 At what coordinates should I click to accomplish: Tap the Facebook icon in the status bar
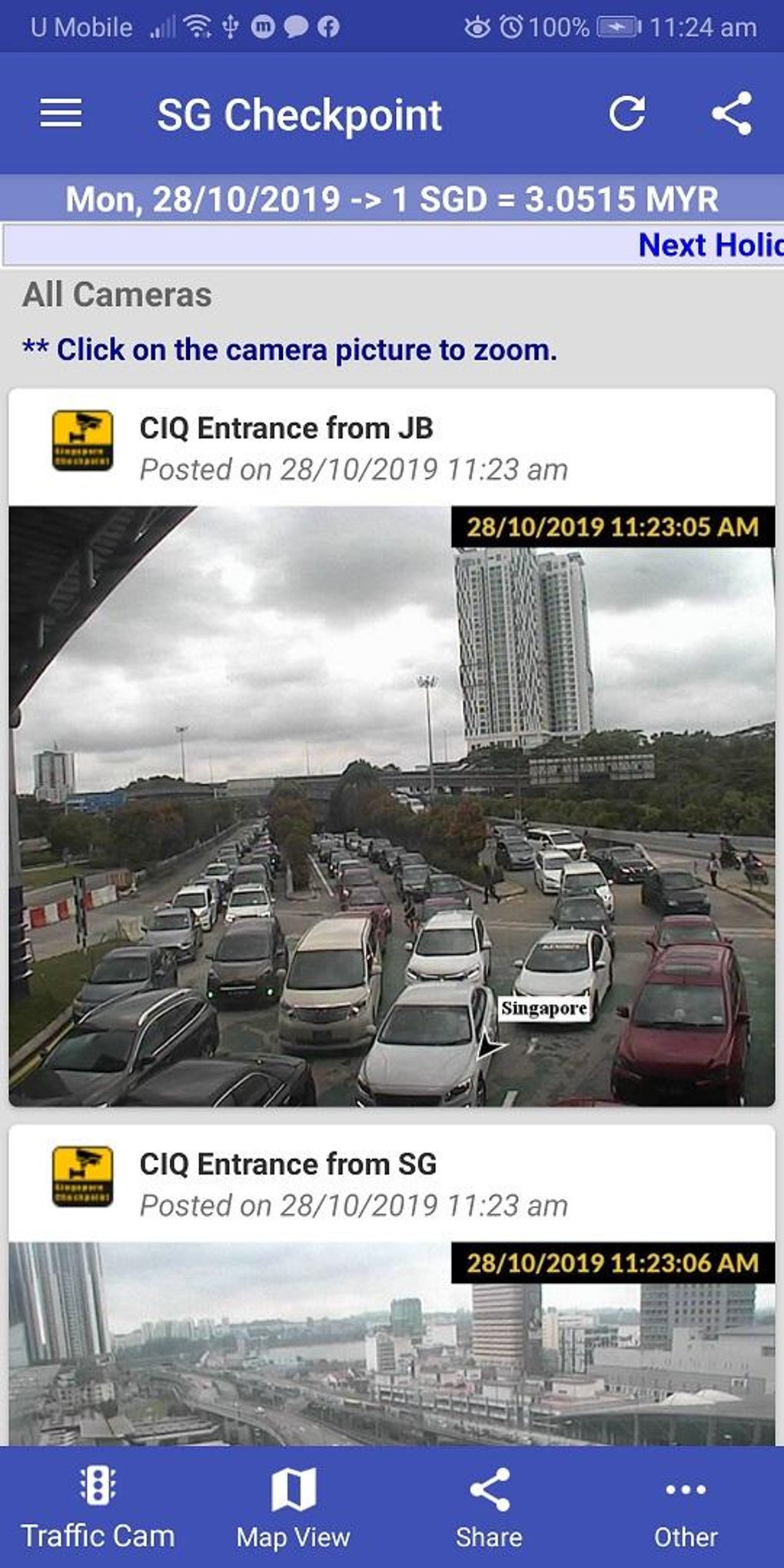pyautogui.click(x=327, y=25)
